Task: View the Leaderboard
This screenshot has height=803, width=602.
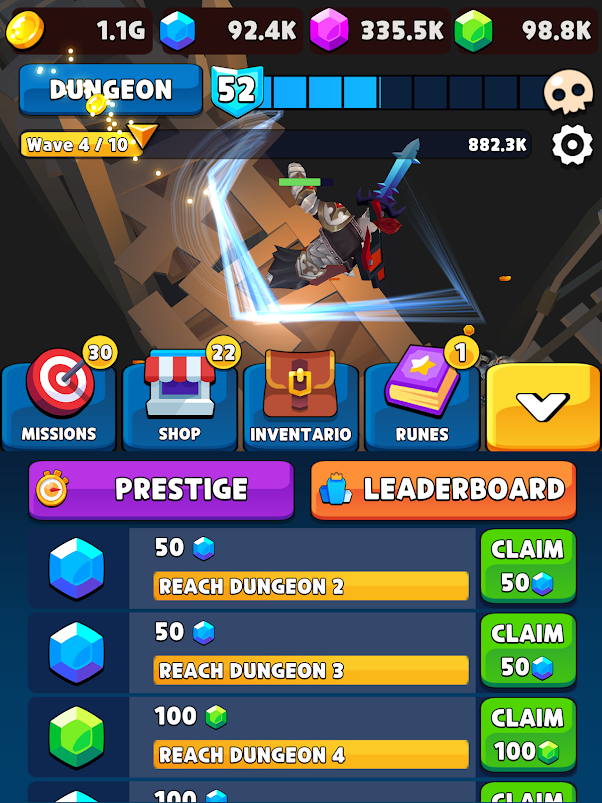Action: tap(443, 489)
